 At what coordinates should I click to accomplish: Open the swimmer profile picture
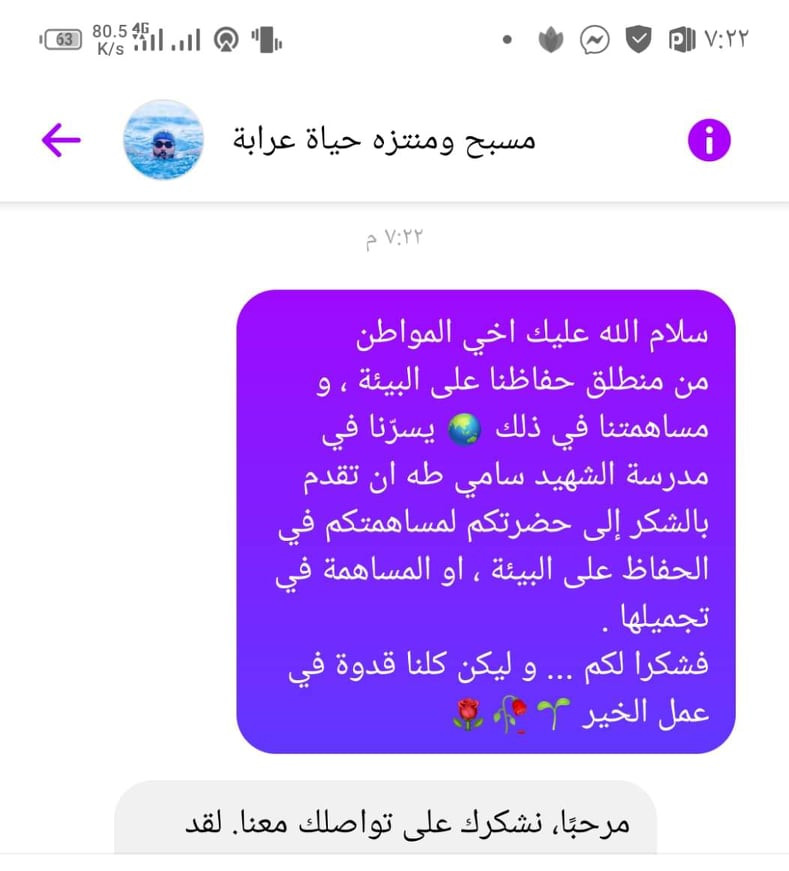point(162,141)
